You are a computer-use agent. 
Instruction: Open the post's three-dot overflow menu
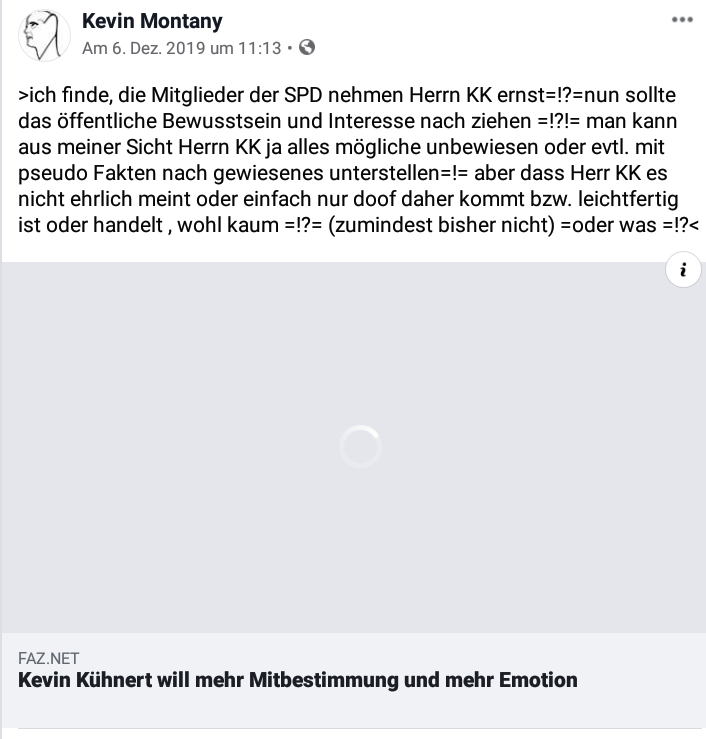(682, 20)
